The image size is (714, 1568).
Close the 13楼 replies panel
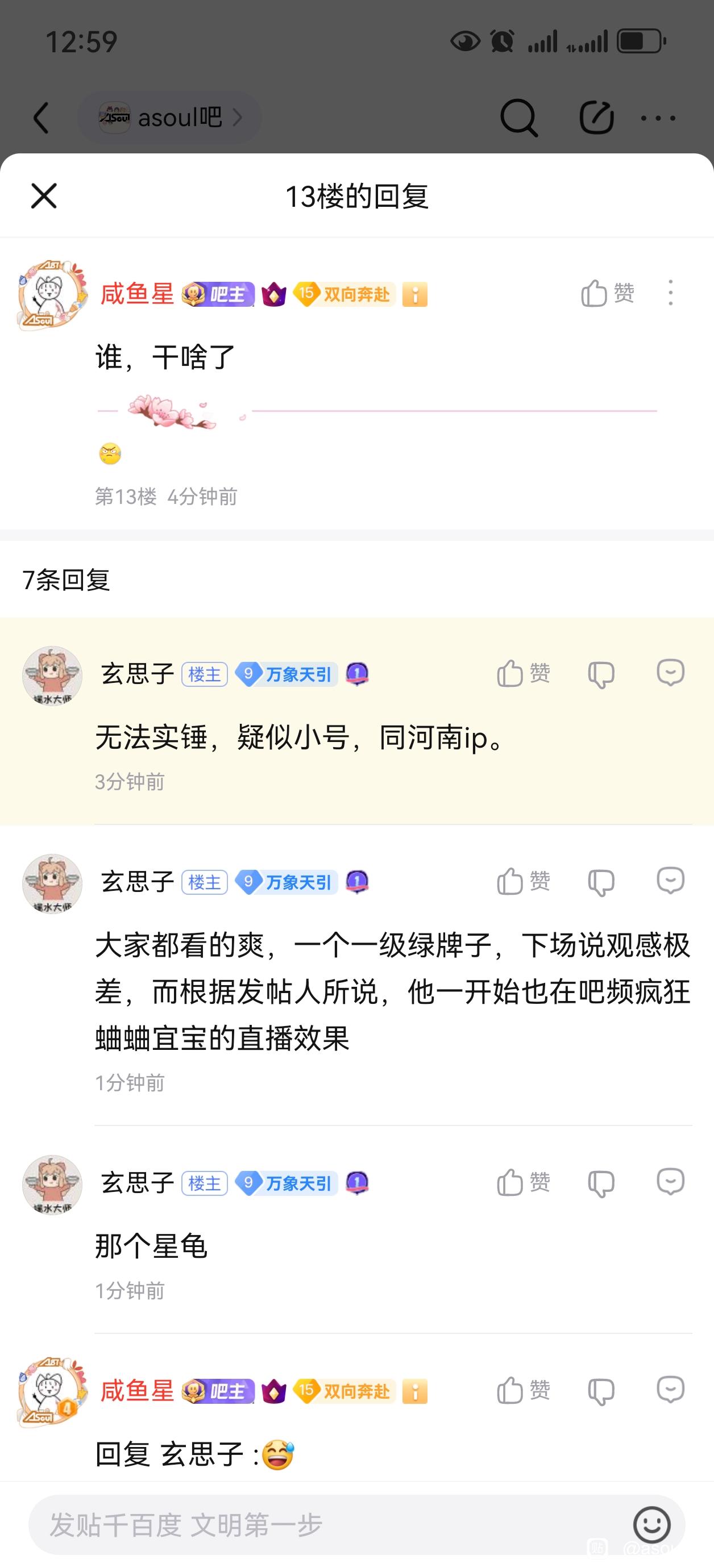[x=44, y=196]
